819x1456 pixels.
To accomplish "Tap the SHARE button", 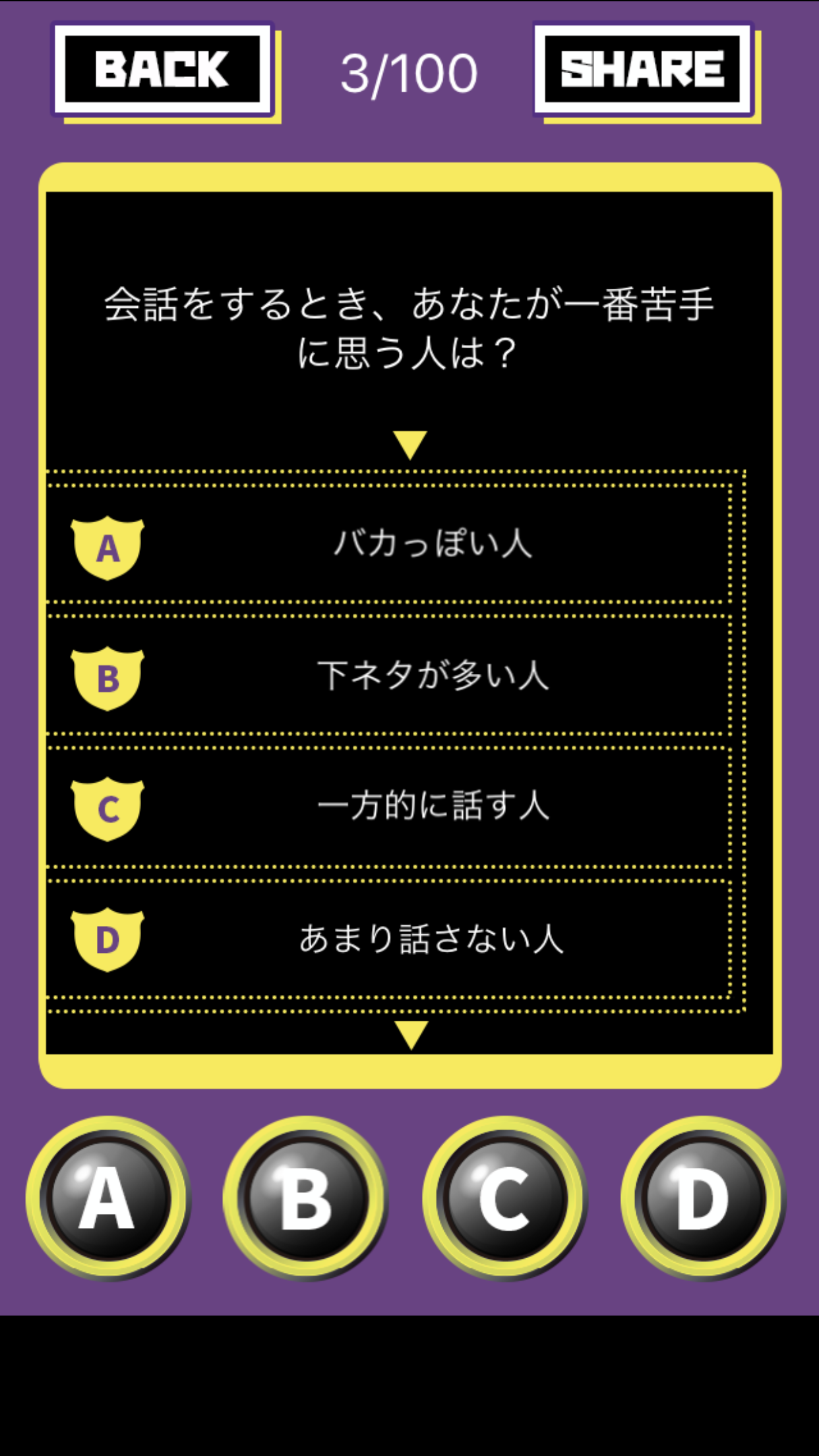I will pyautogui.click(x=643, y=70).
